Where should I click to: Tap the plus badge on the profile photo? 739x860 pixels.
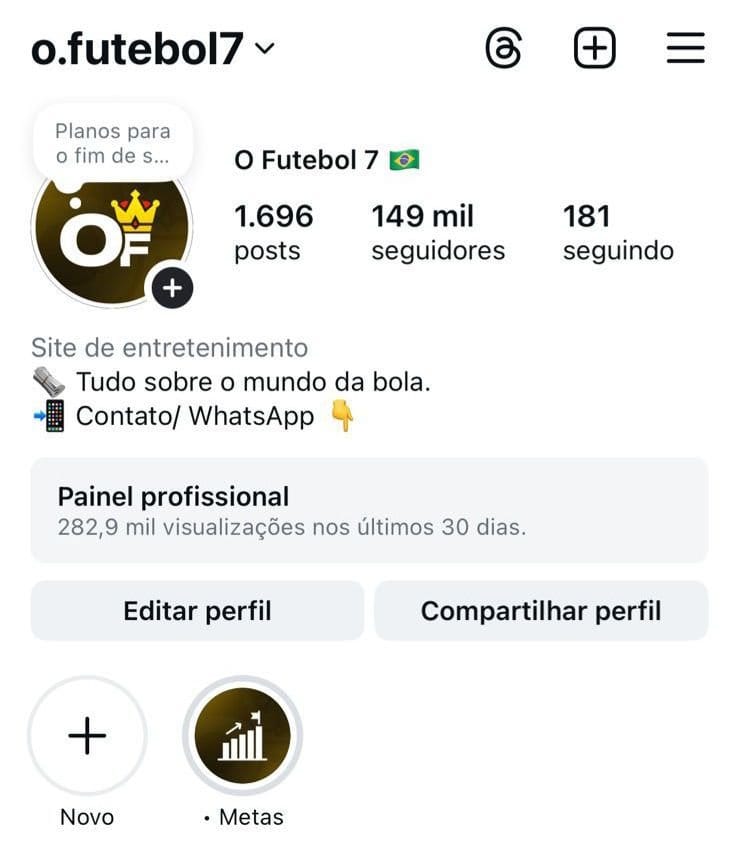tap(172, 287)
